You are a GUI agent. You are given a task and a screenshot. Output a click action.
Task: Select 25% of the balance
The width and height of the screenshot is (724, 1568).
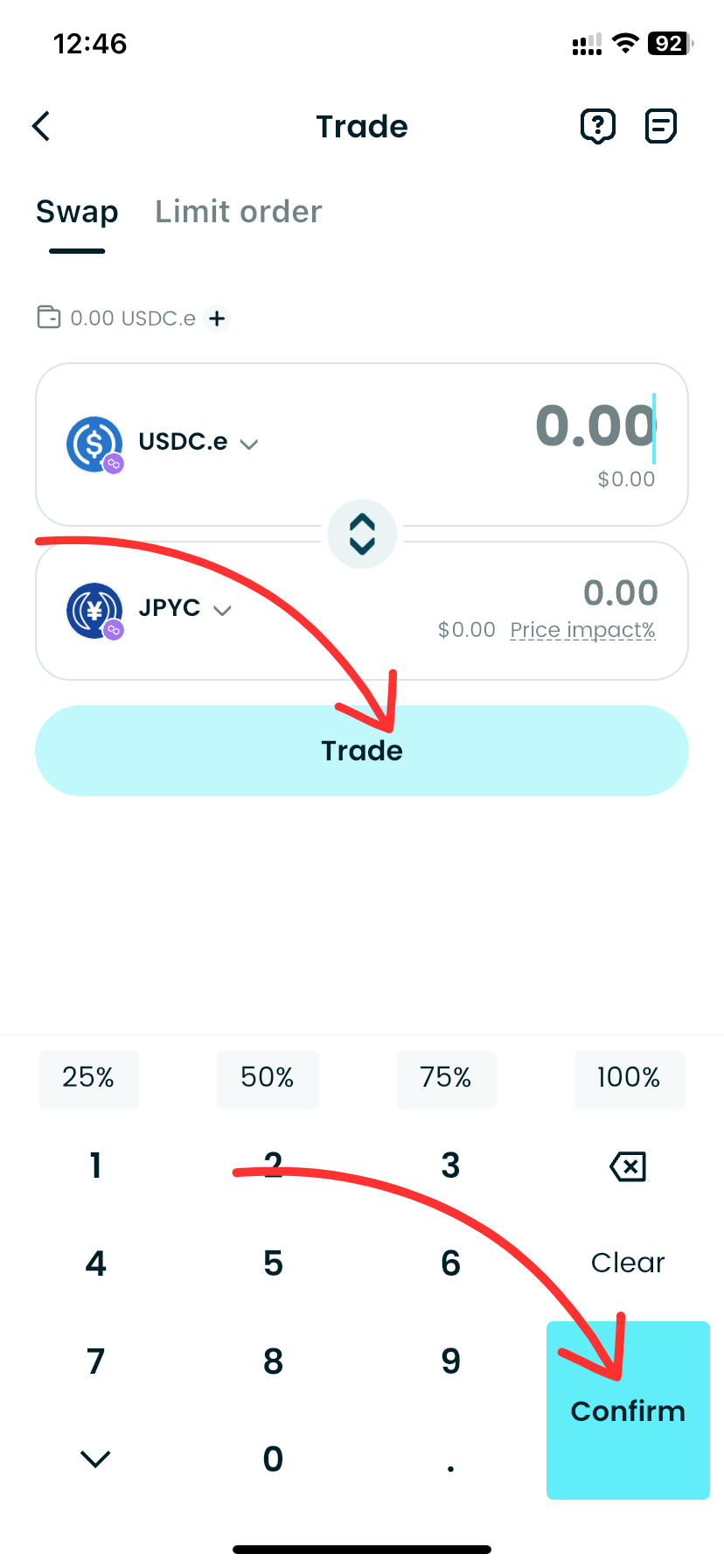pyautogui.click(x=88, y=1079)
